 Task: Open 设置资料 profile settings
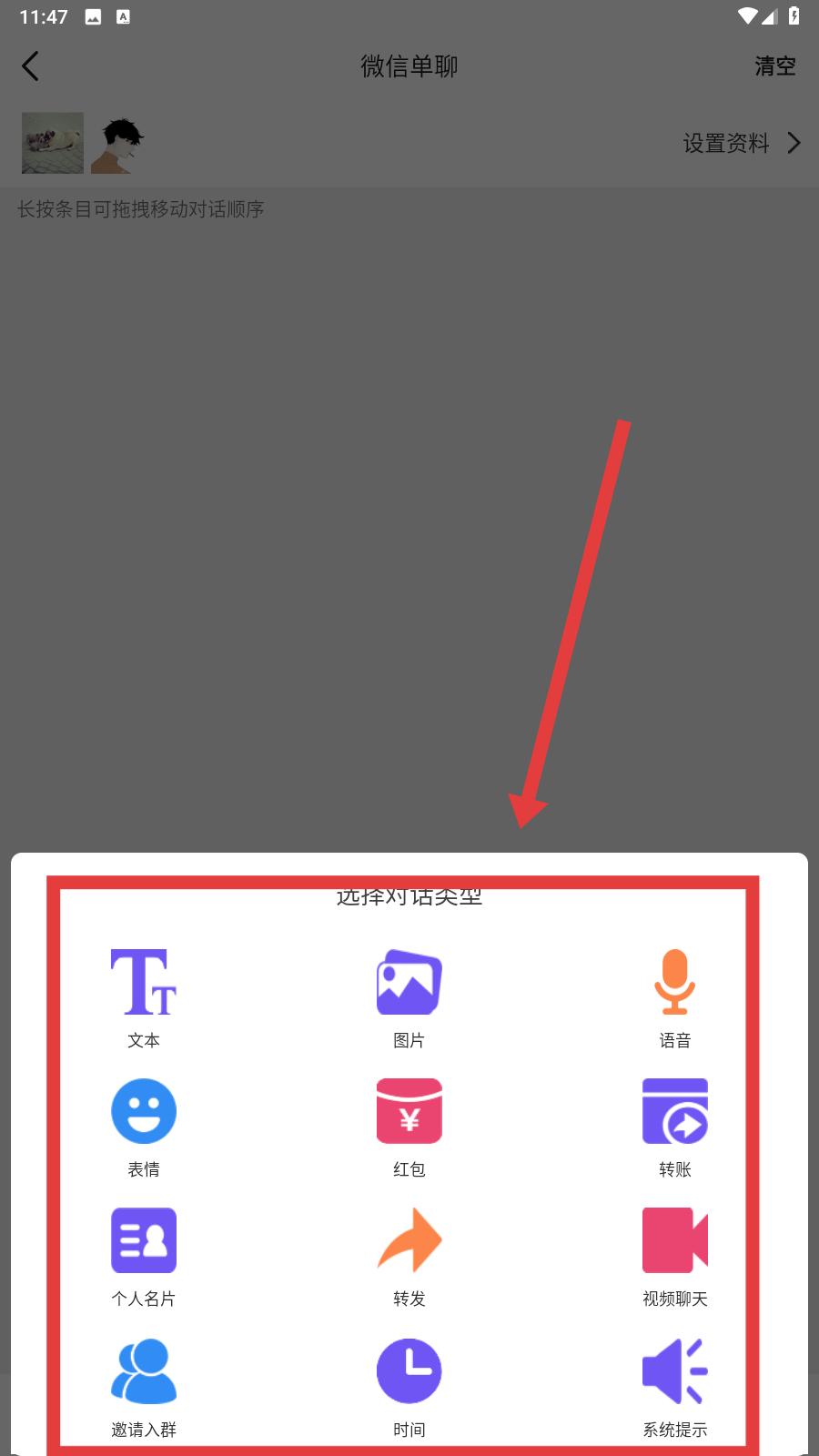pyautogui.click(x=742, y=143)
